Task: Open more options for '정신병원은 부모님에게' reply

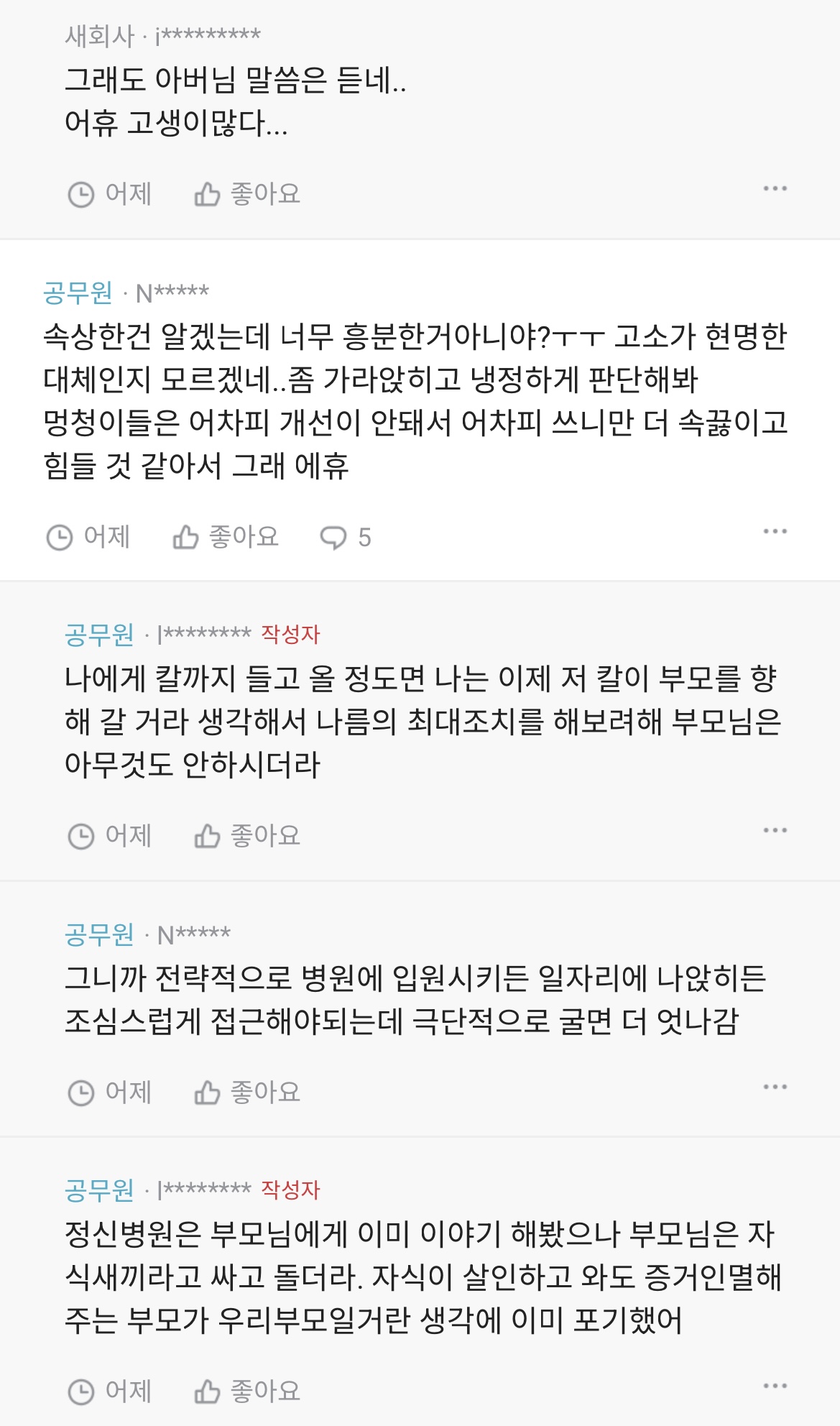Action: (x=775, y=1386)
